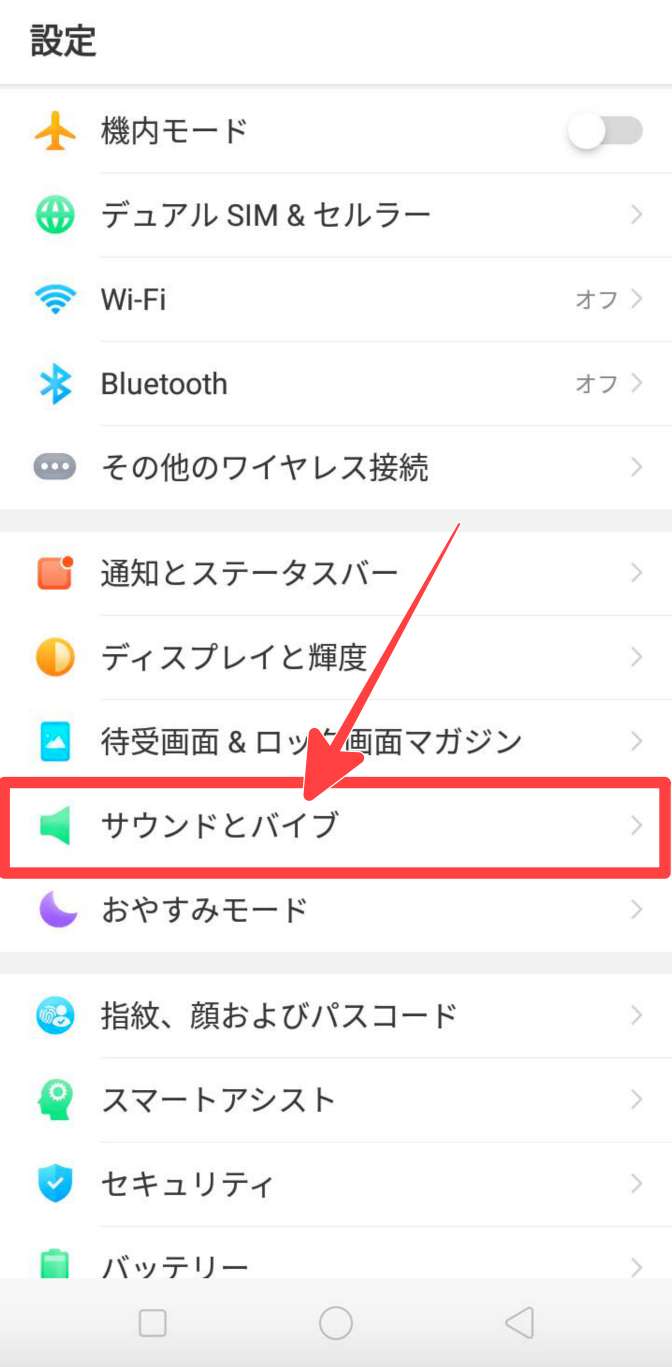Open その他のワイヤレス接続
This screenshot has width=672, height=1367.
click(x=336, y=467)
